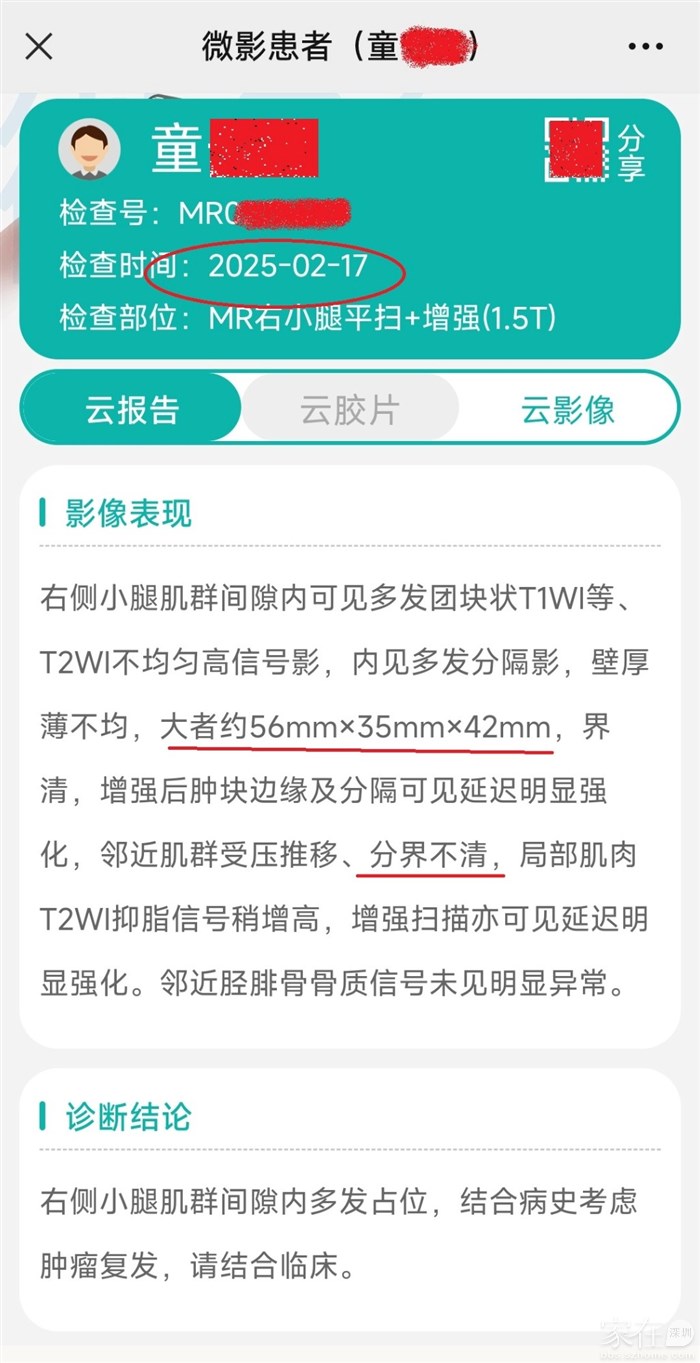Viewport: 700px width, 1363px height.
Task: Open the three-dot overflow menu
Action: coord(645,46)
